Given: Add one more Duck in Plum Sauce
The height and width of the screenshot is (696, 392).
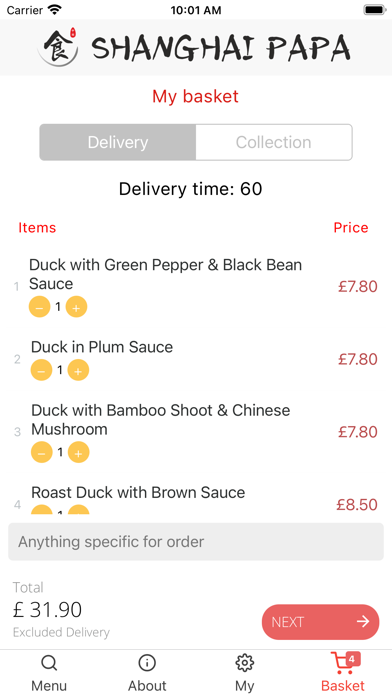Looking at the screenshot, I should click(78, 371).
